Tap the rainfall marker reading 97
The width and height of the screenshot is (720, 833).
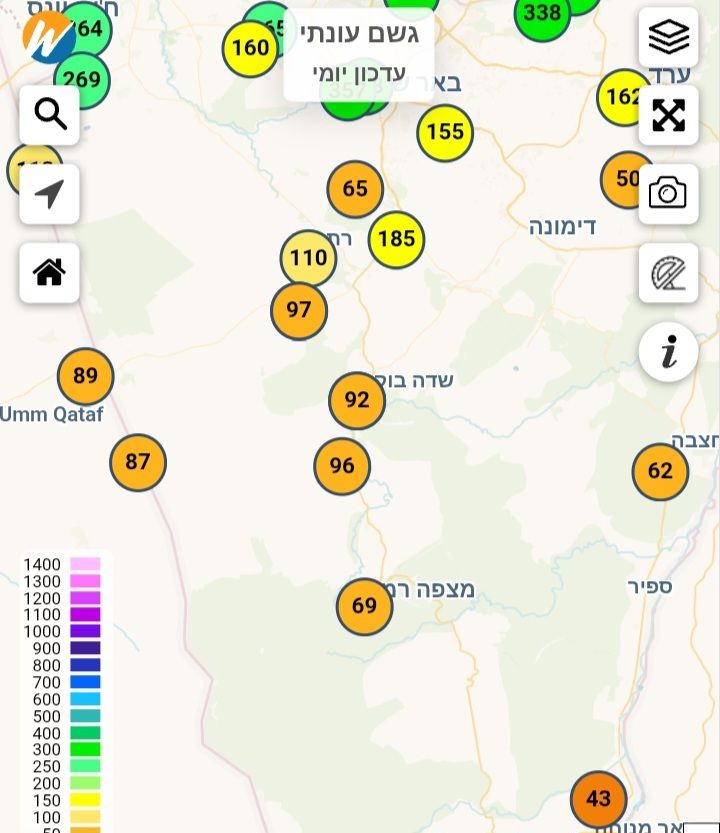click(x=299, y=310)
